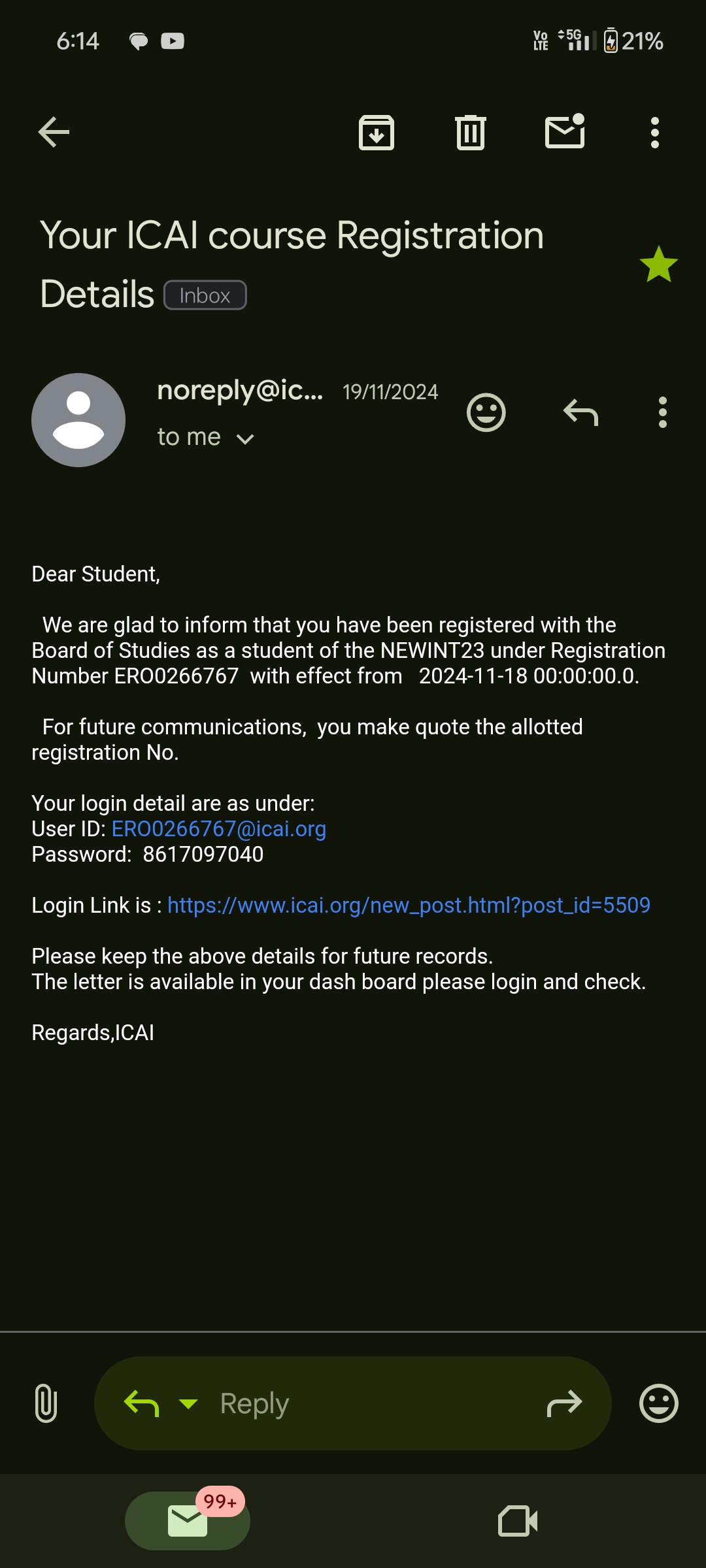Screen dimensions: 706x1568
Task: Add an emoji reaction beside the date
Action: (486, 413)
